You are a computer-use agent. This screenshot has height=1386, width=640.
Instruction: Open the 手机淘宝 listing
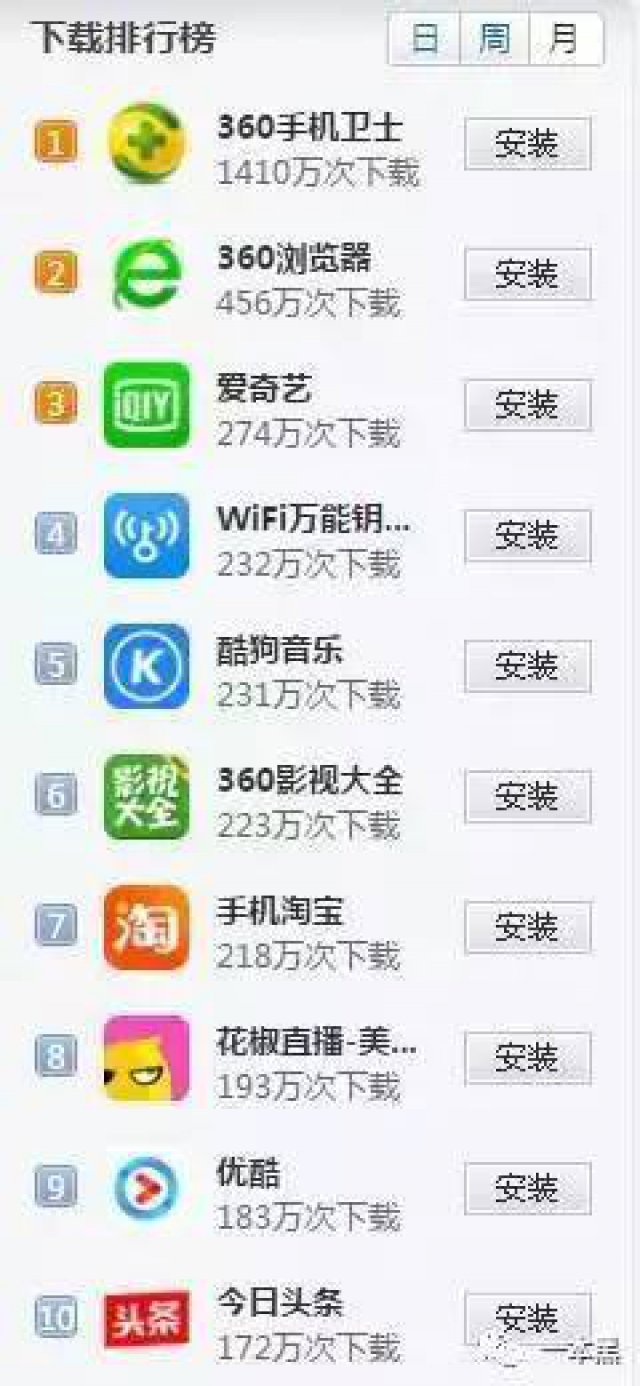(x=280, y=911)
